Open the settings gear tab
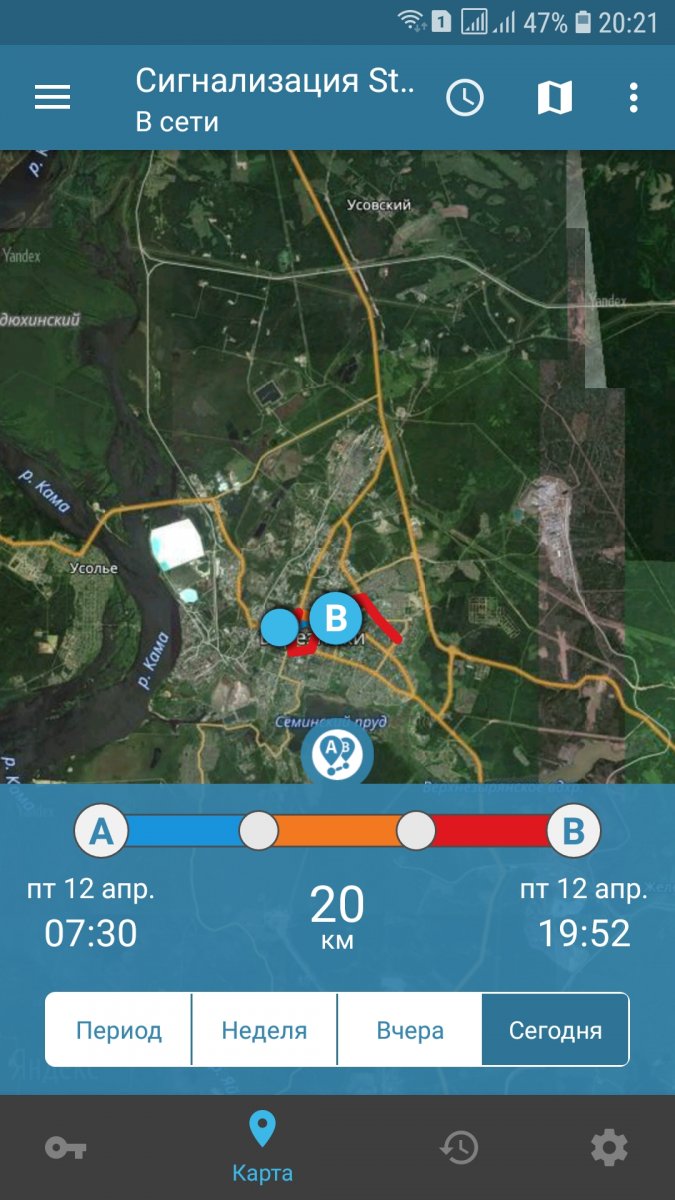The width and height of the screenshot is (675, 1200). [x=609, y=1147]
